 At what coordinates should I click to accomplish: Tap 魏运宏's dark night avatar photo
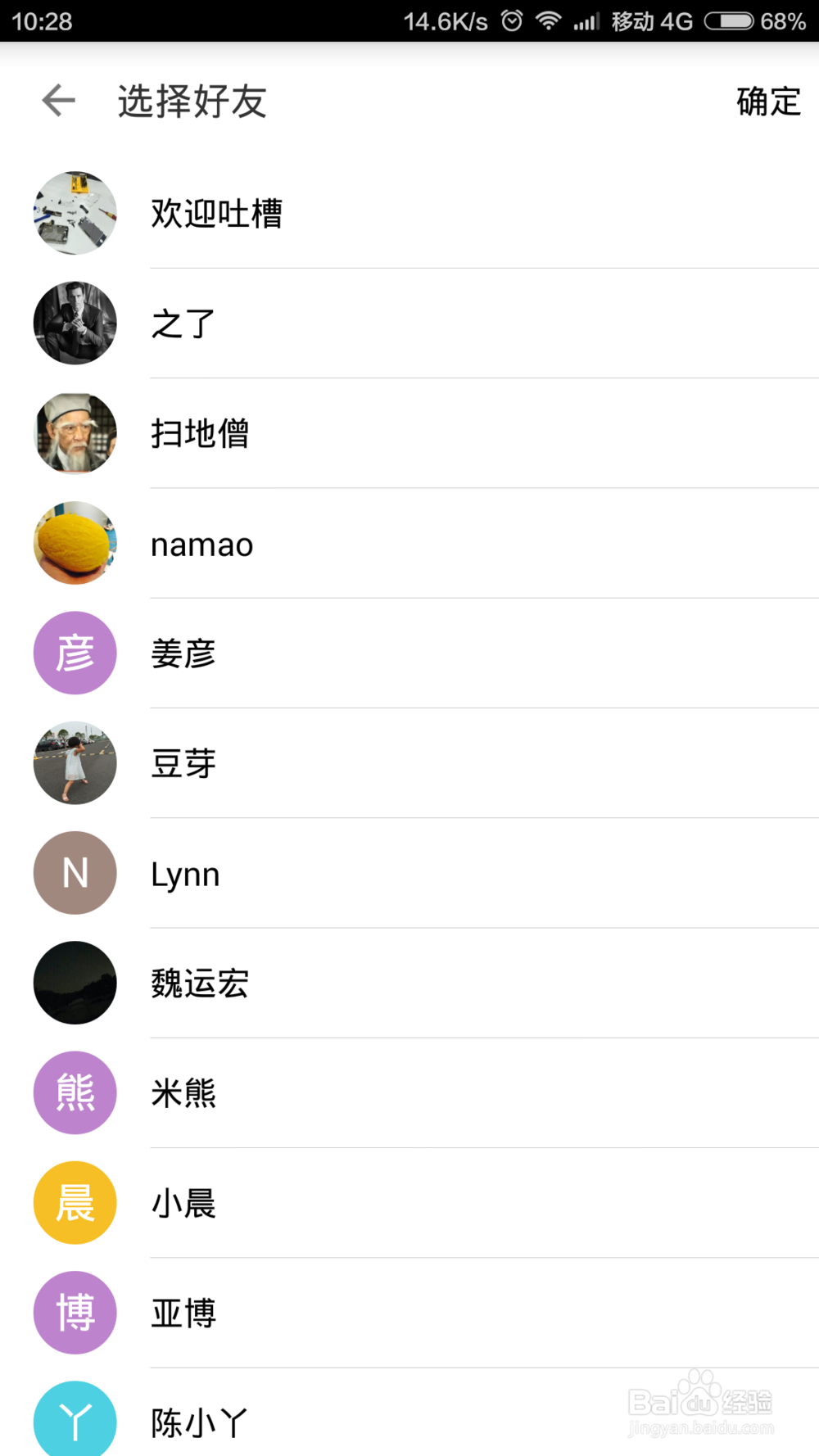pyautogui.click(x=74, y=983)
